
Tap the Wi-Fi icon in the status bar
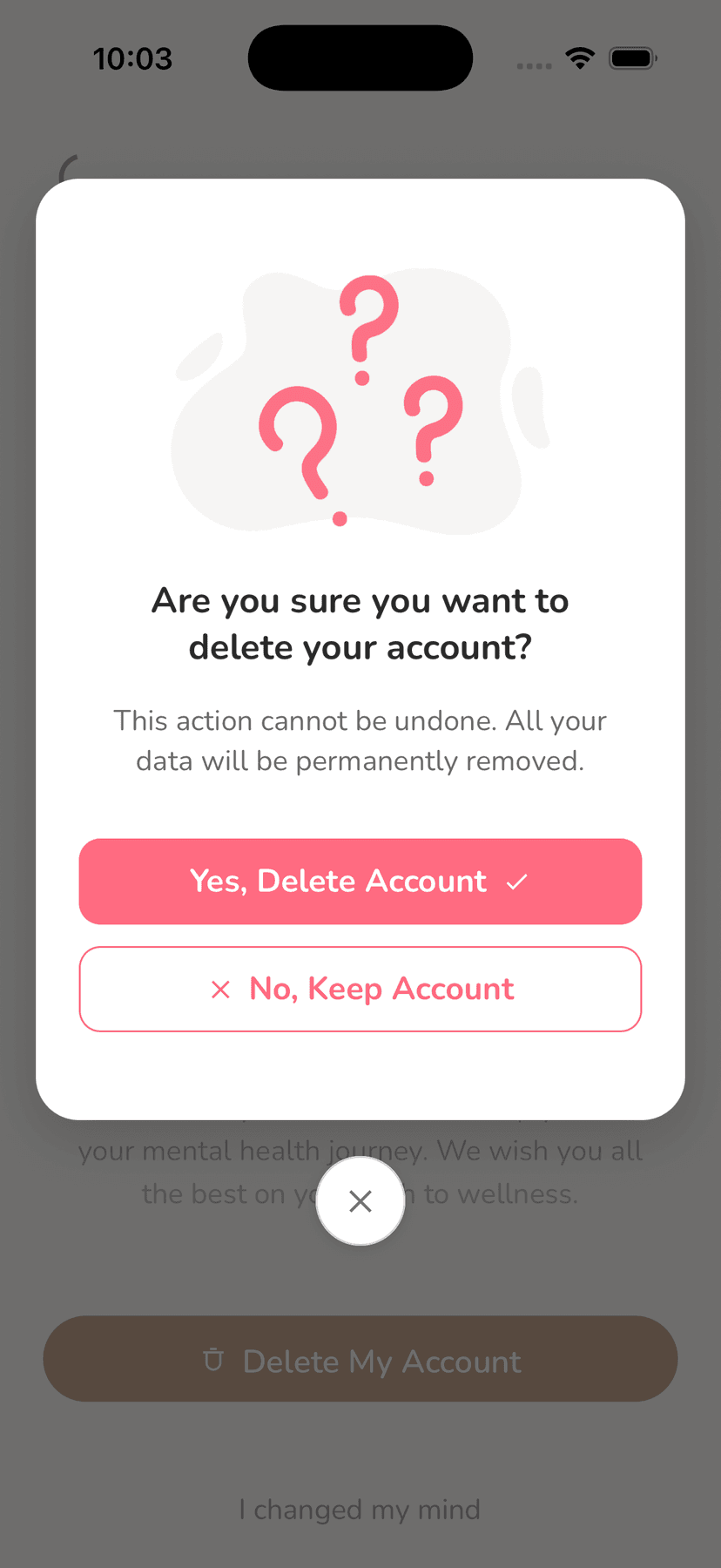(x=579, y=57)
